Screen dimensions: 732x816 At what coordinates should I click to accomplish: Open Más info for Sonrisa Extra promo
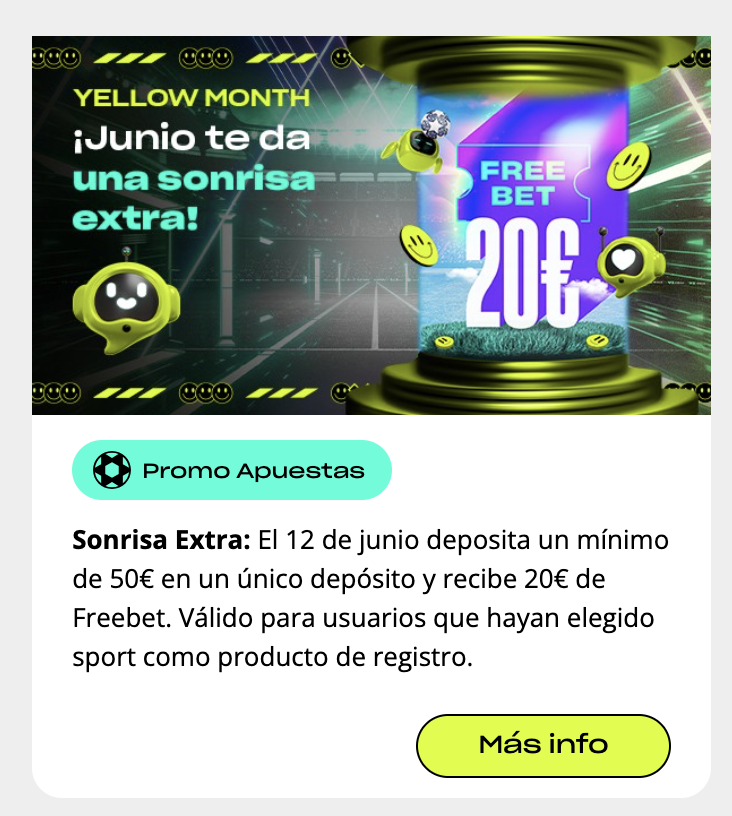point(543,745)
